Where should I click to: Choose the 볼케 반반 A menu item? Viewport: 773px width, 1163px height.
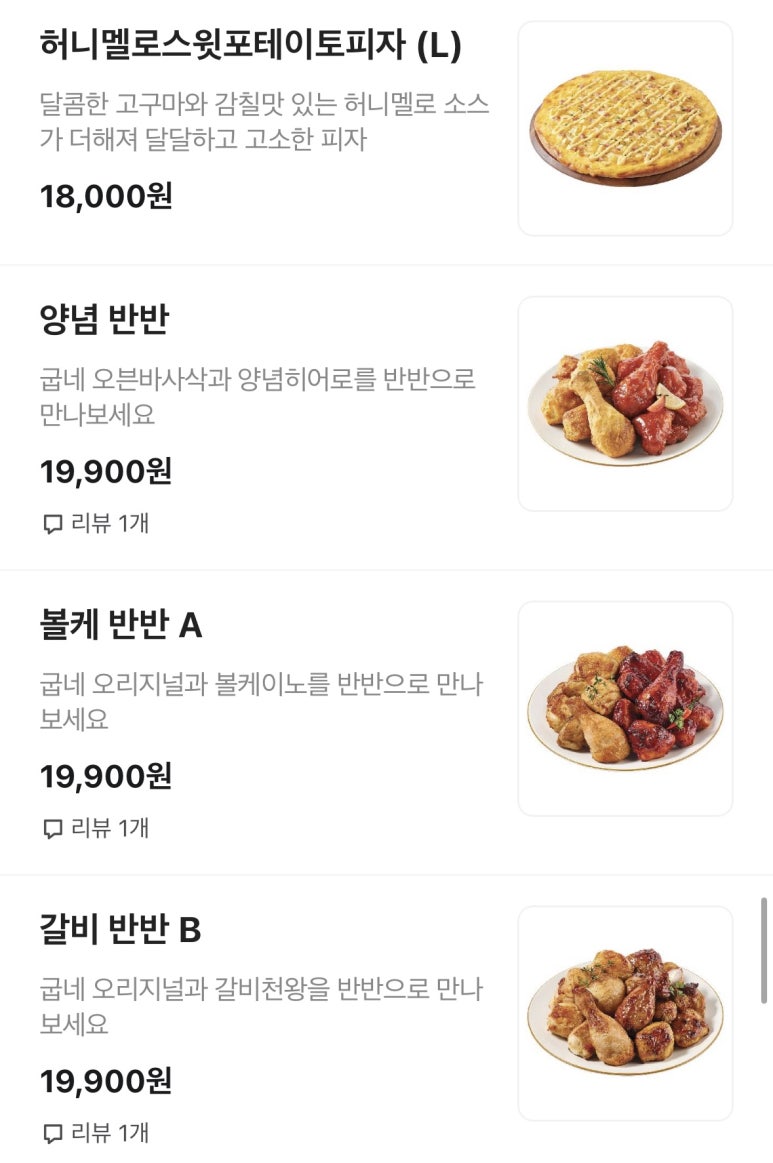click(121, 625)
